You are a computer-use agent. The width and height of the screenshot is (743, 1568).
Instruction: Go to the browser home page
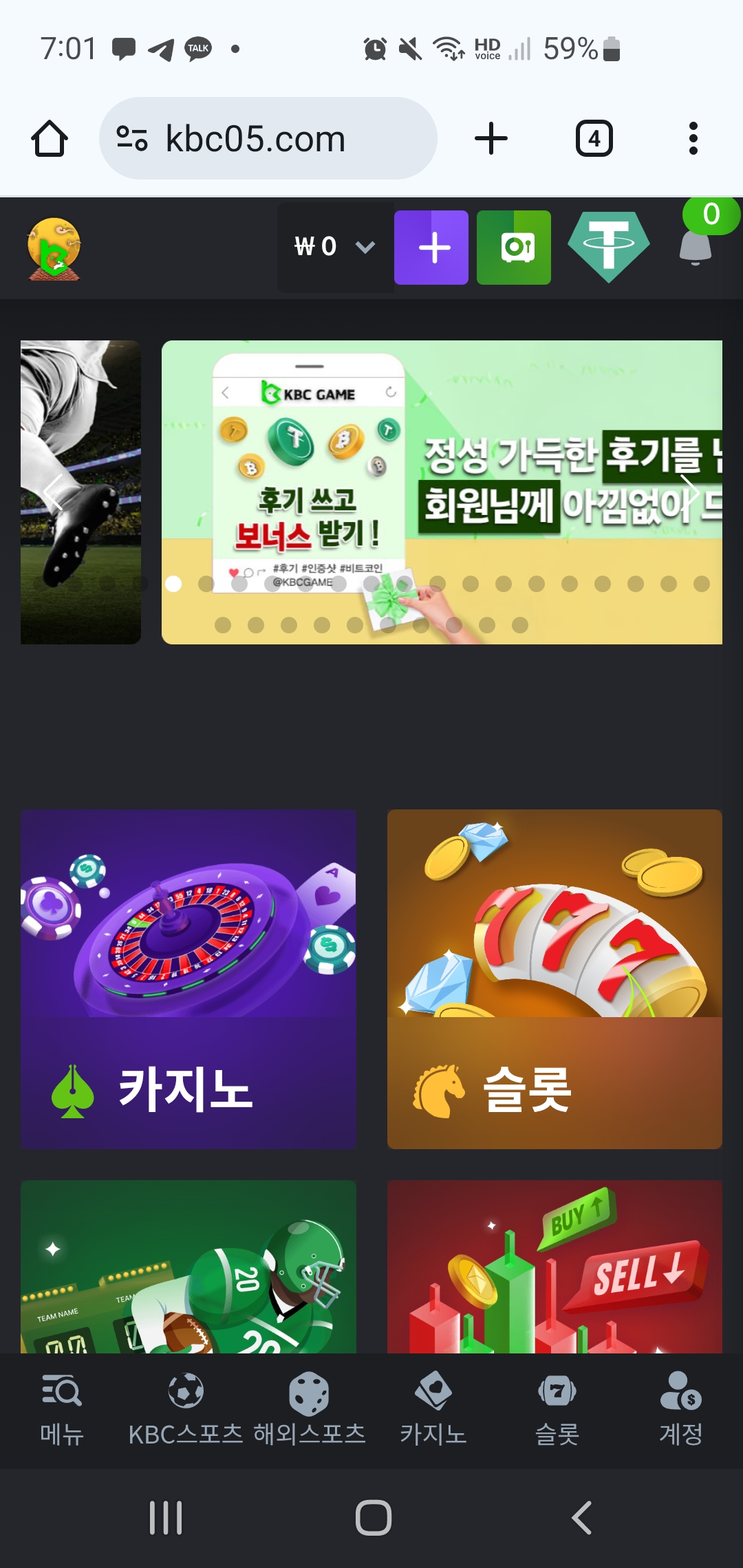point(50,139)
